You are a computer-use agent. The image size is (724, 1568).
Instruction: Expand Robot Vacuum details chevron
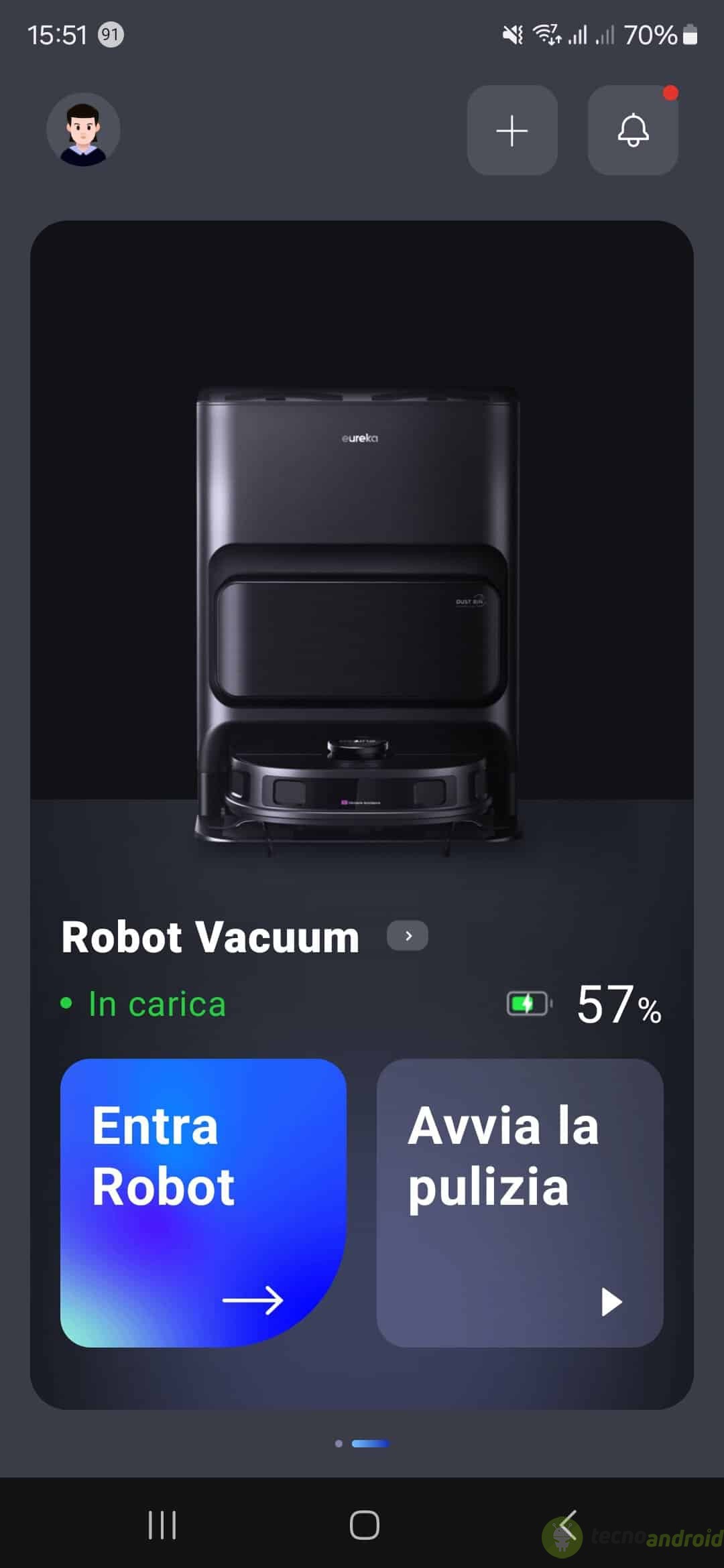pyautogui.click(x=408, y=935)
